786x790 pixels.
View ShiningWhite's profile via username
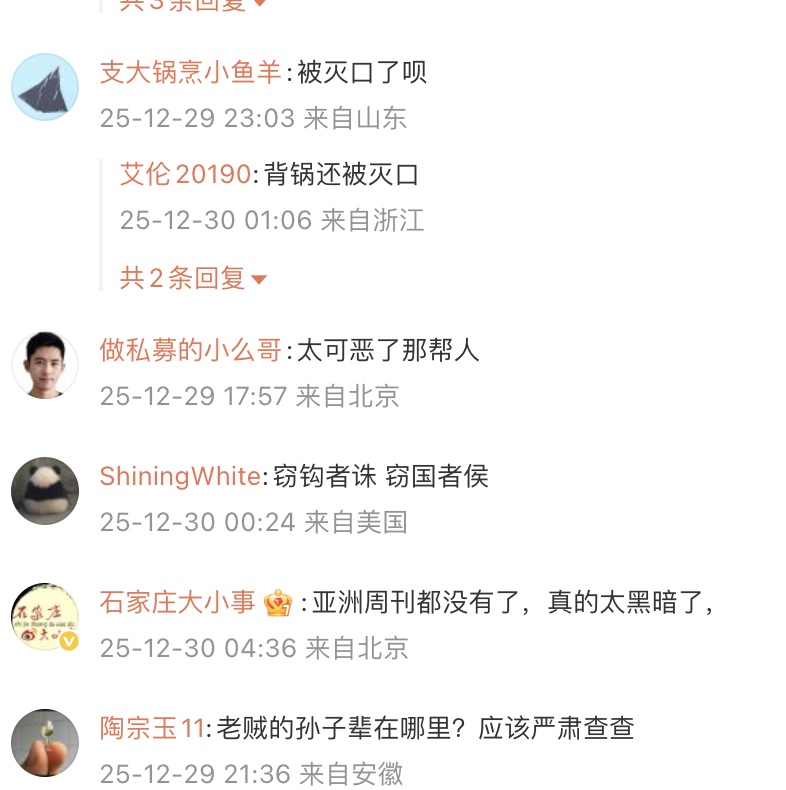click(180, 476)
